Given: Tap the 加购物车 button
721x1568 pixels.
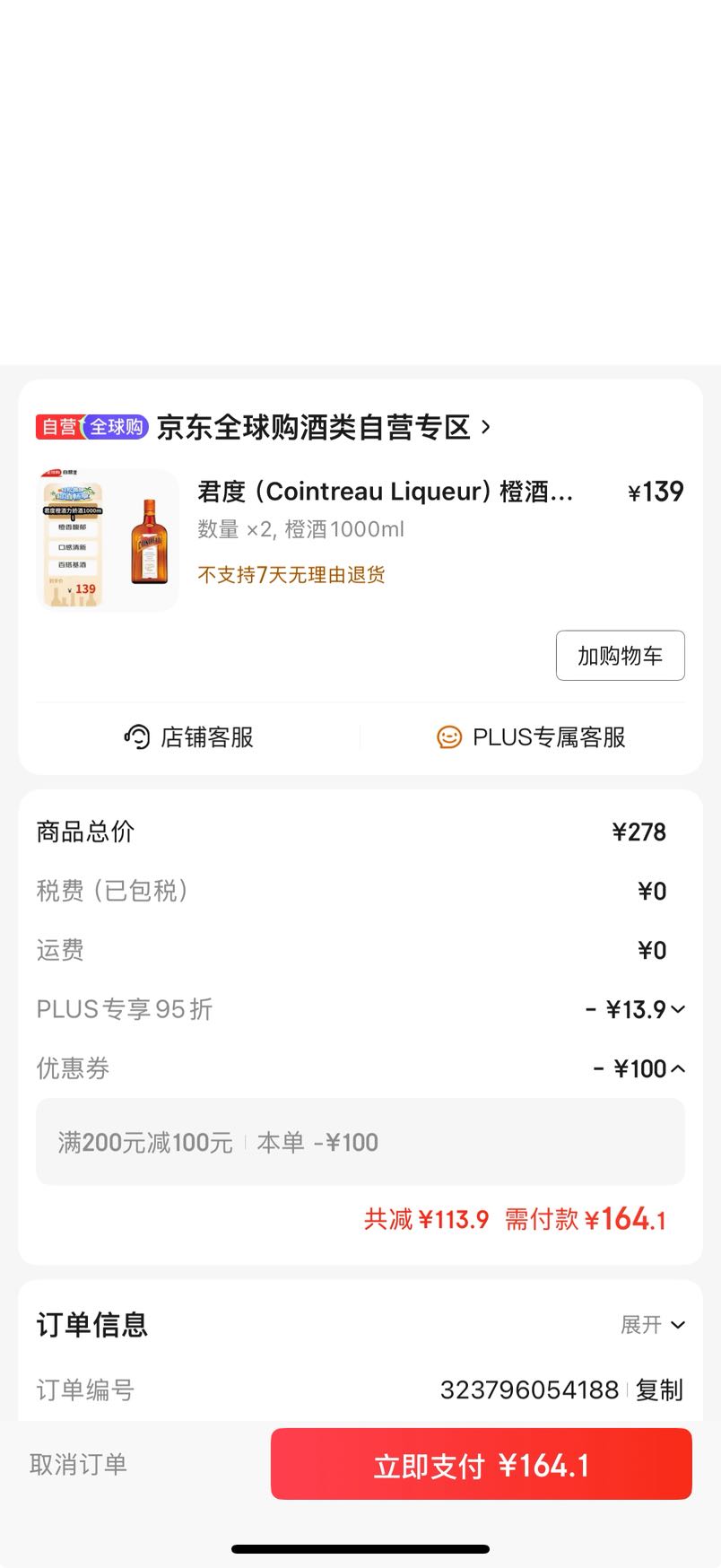Looking at the screenshot, I should coord(621,656).
